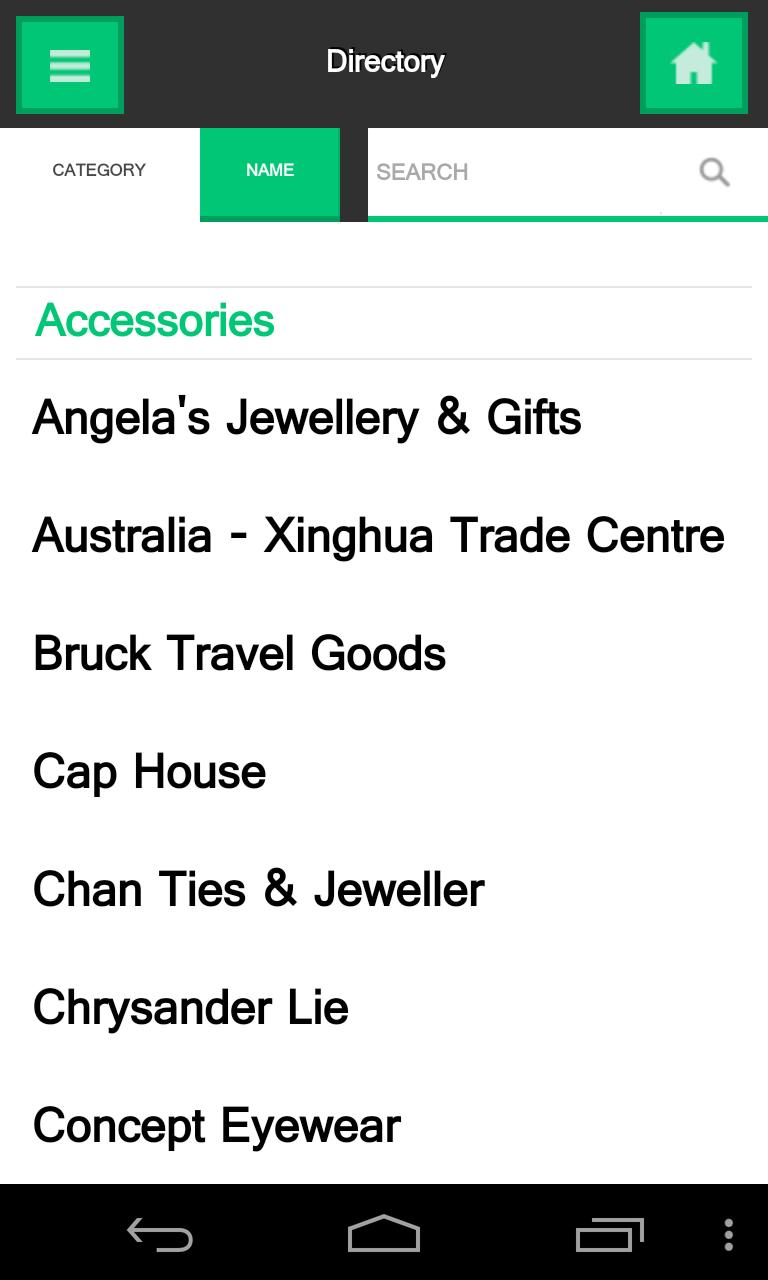Open Chrysander Lie listing
Screen dimensions: 768x1280
coord(190,1008)
